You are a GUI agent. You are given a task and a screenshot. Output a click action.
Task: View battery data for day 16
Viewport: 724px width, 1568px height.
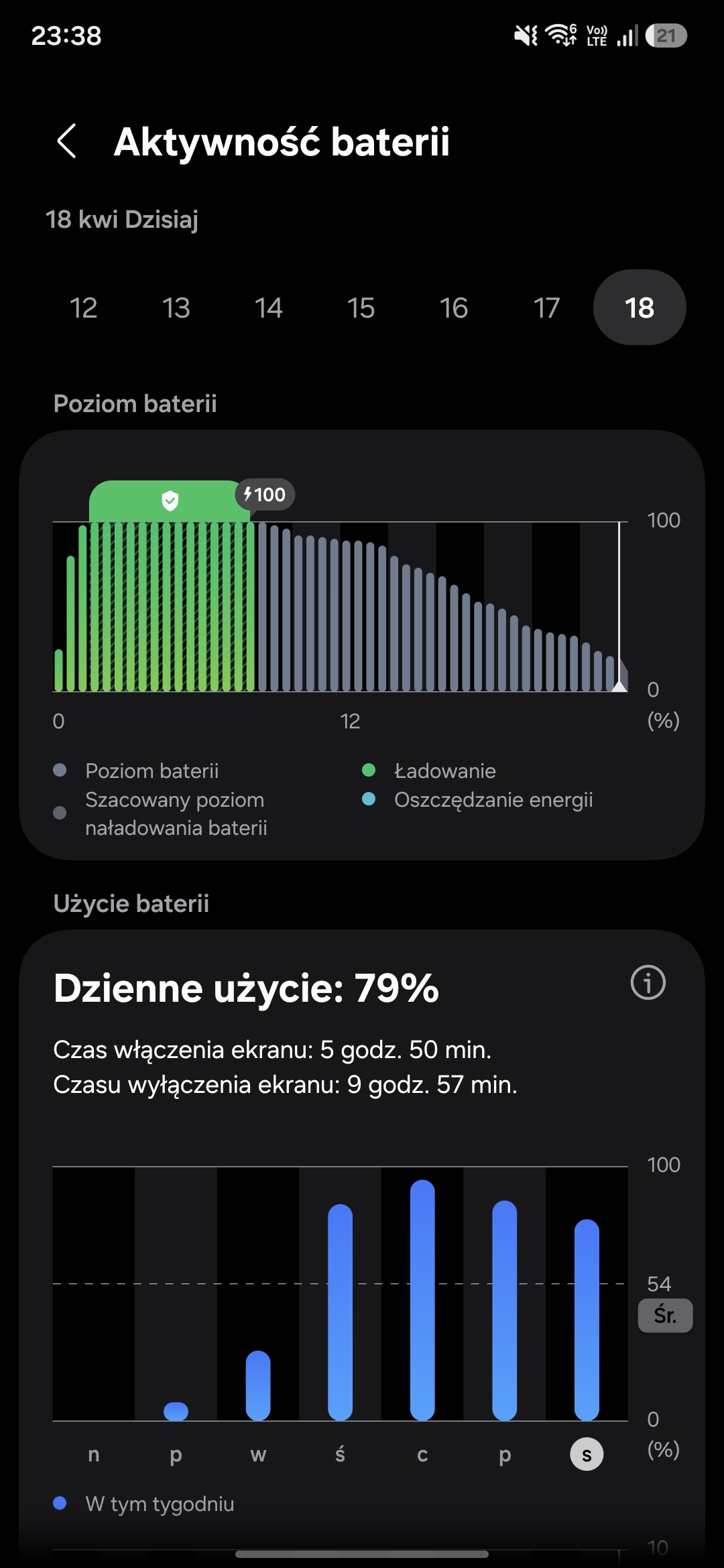(x=454, y=308)
